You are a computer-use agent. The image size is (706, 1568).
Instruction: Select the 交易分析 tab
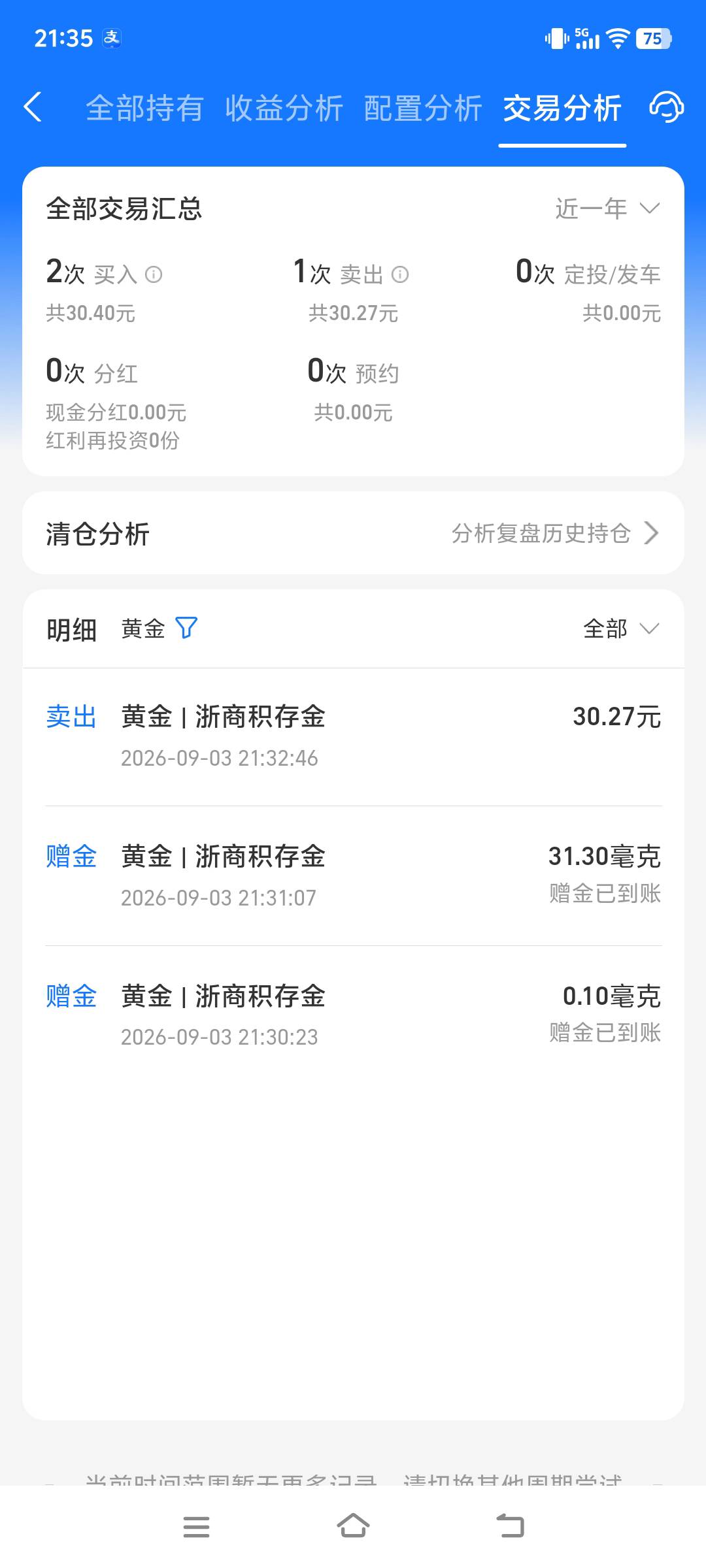(562, 108)
